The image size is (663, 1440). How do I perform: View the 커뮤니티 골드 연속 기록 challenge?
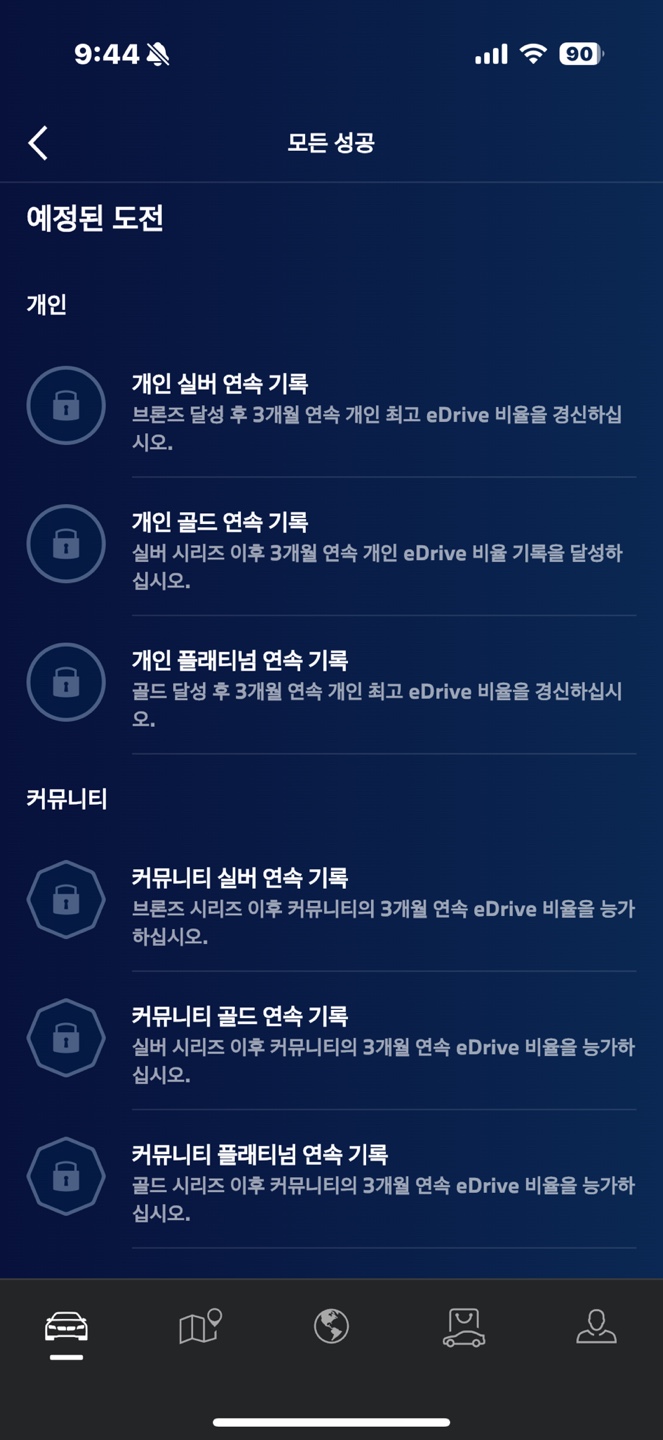[330, 1040]
